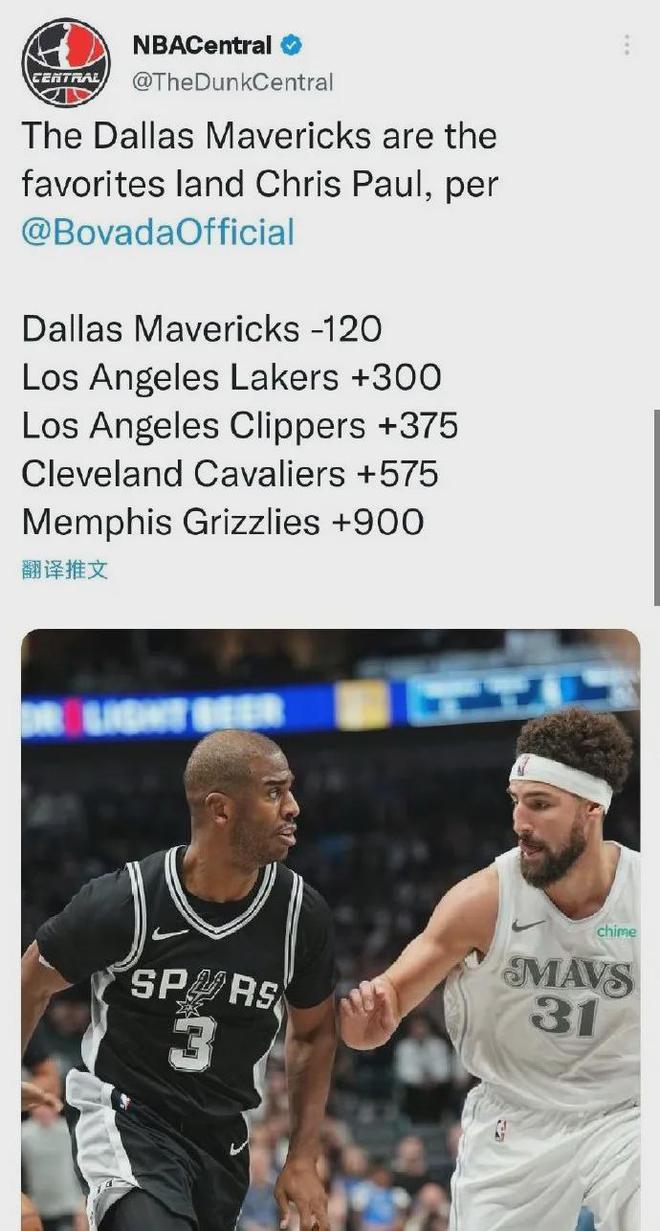The width and height of the screenshot is (660, 1231).
Task: Open the tweet's three-dot overflow menu
Action: pos(626,45)
